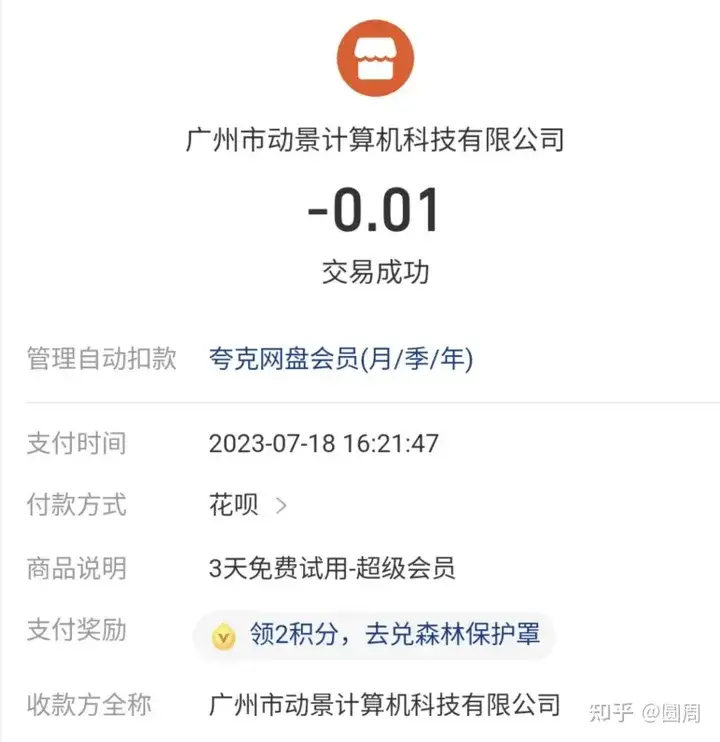Tap the reward coin badge beside 领2积分
The width and height of the screenshot is (720, 742).
click(220, 634)
